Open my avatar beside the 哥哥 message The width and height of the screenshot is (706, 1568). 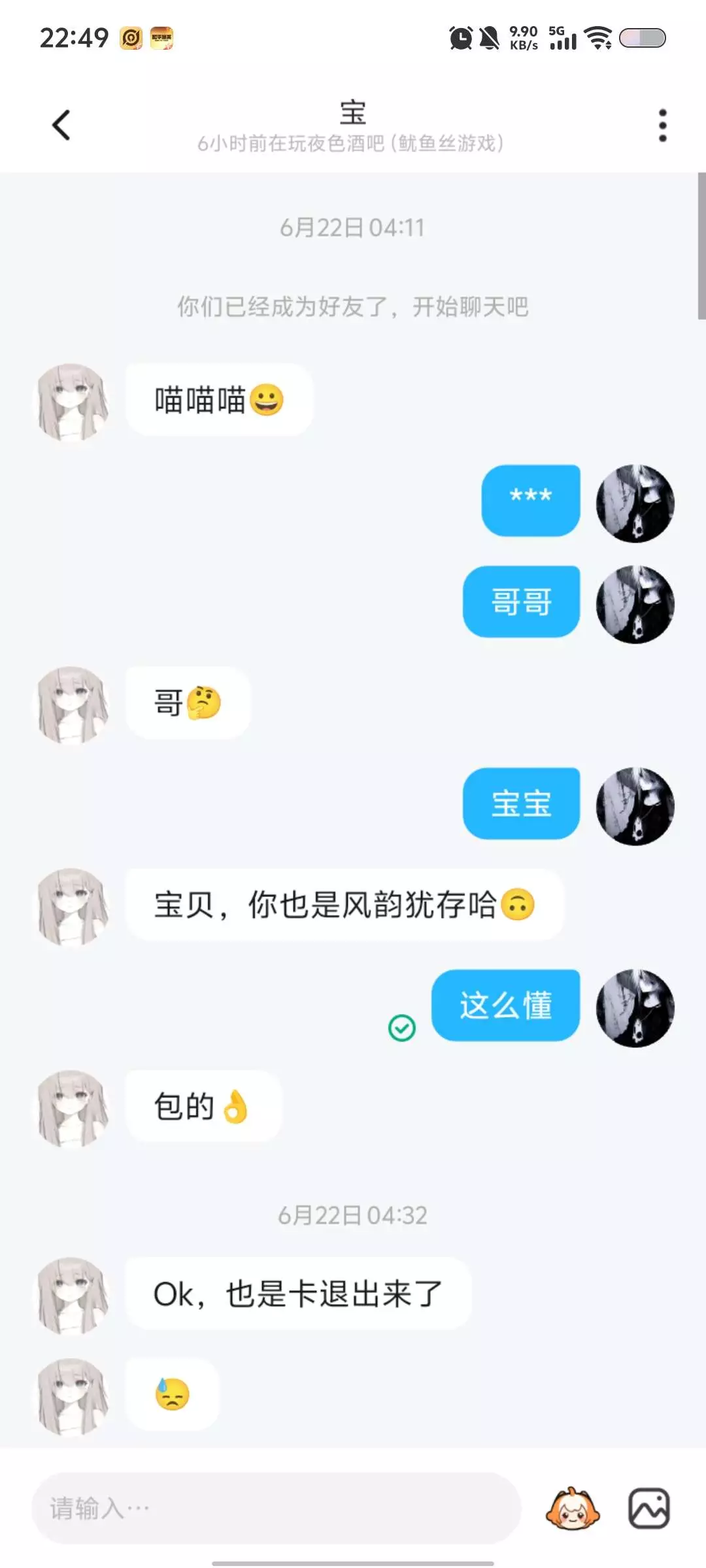tap(635, 604)
